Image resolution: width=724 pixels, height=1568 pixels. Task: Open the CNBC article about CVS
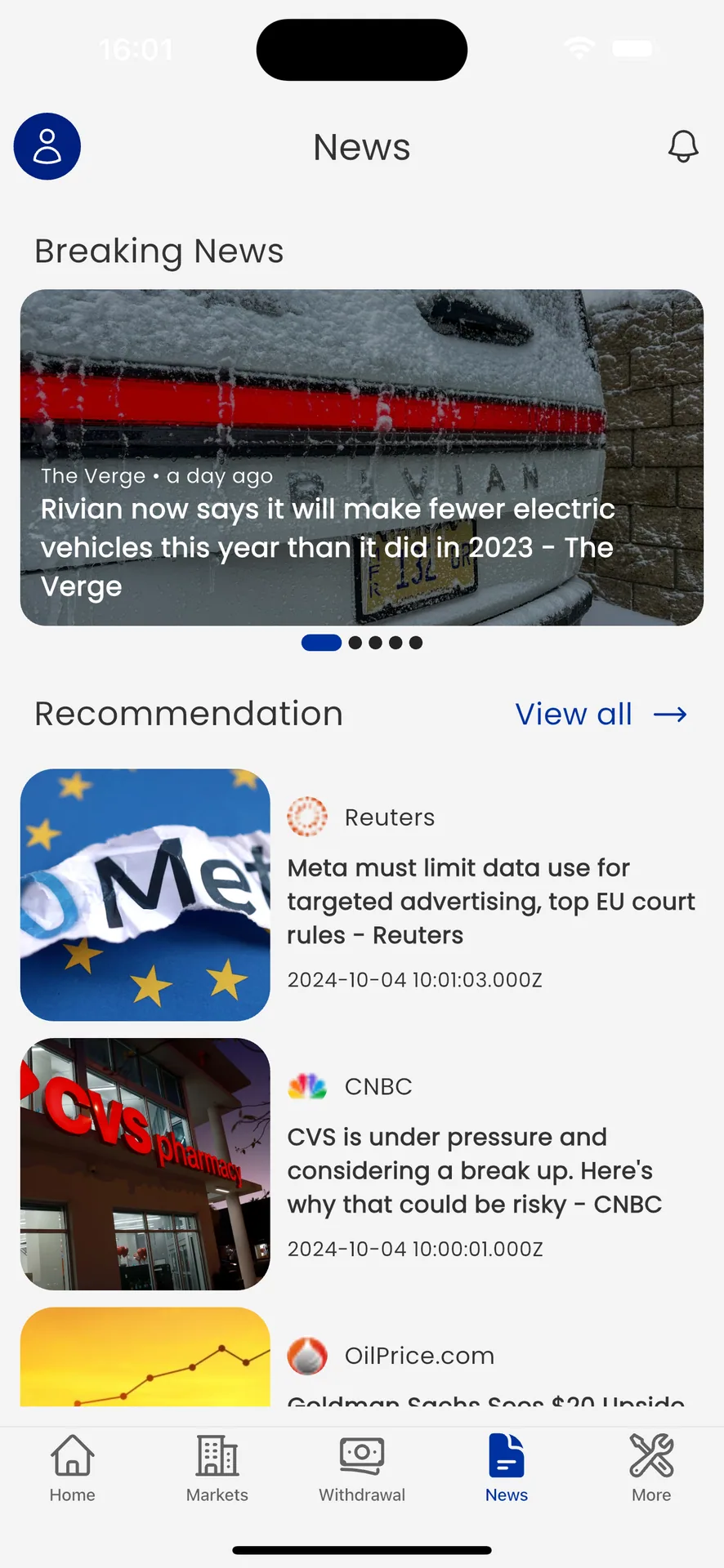coord(362,1164)
